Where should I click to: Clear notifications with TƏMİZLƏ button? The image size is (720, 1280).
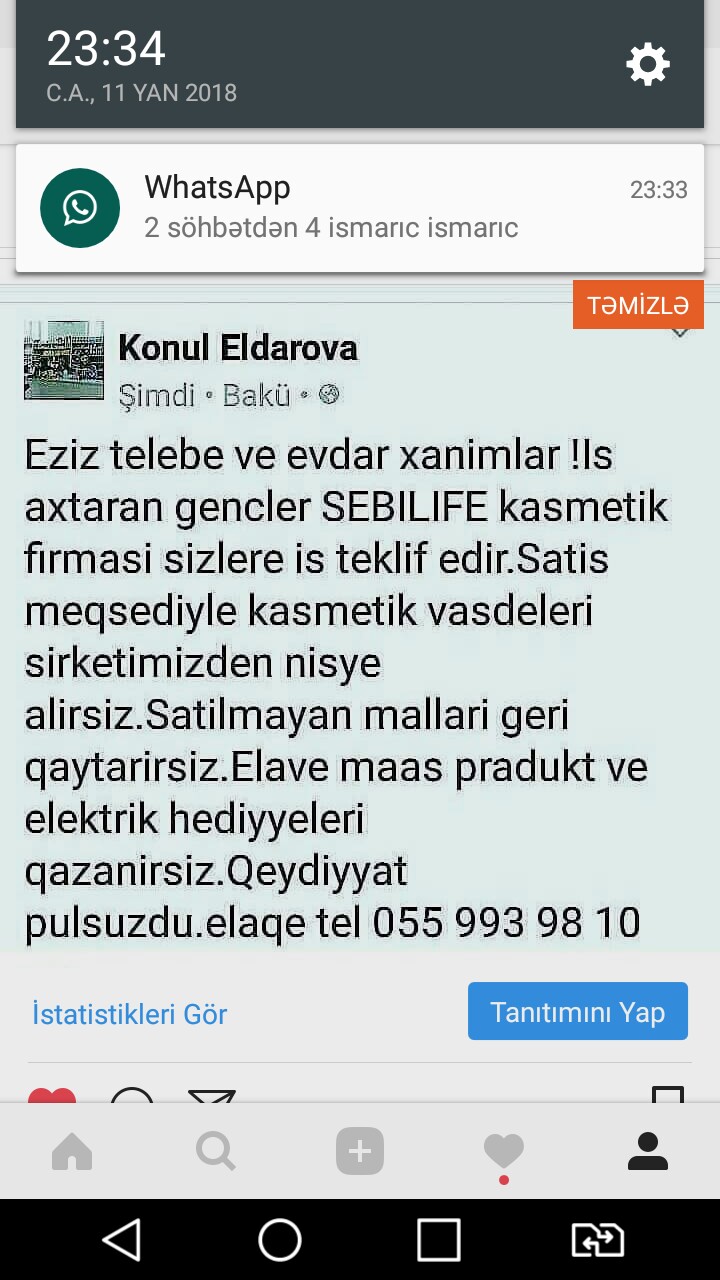pos(638,305)
